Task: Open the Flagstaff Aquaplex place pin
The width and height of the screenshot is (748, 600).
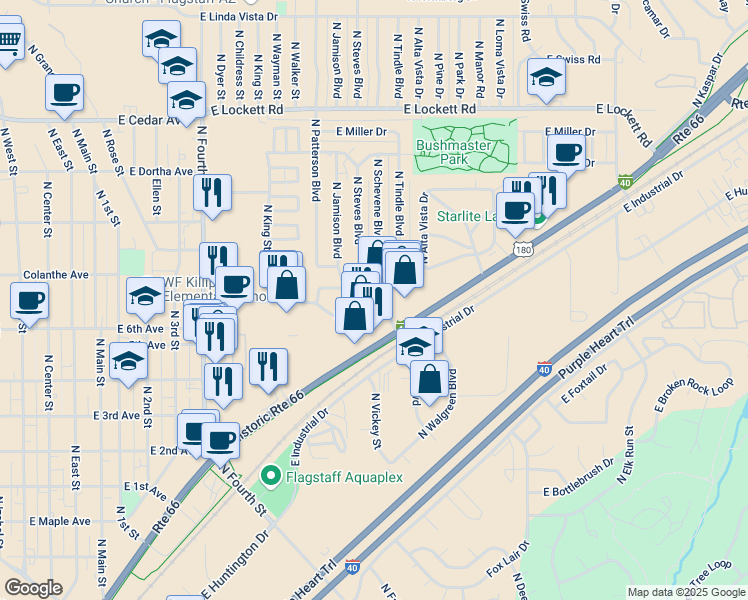Action: (x=269, y=477)
